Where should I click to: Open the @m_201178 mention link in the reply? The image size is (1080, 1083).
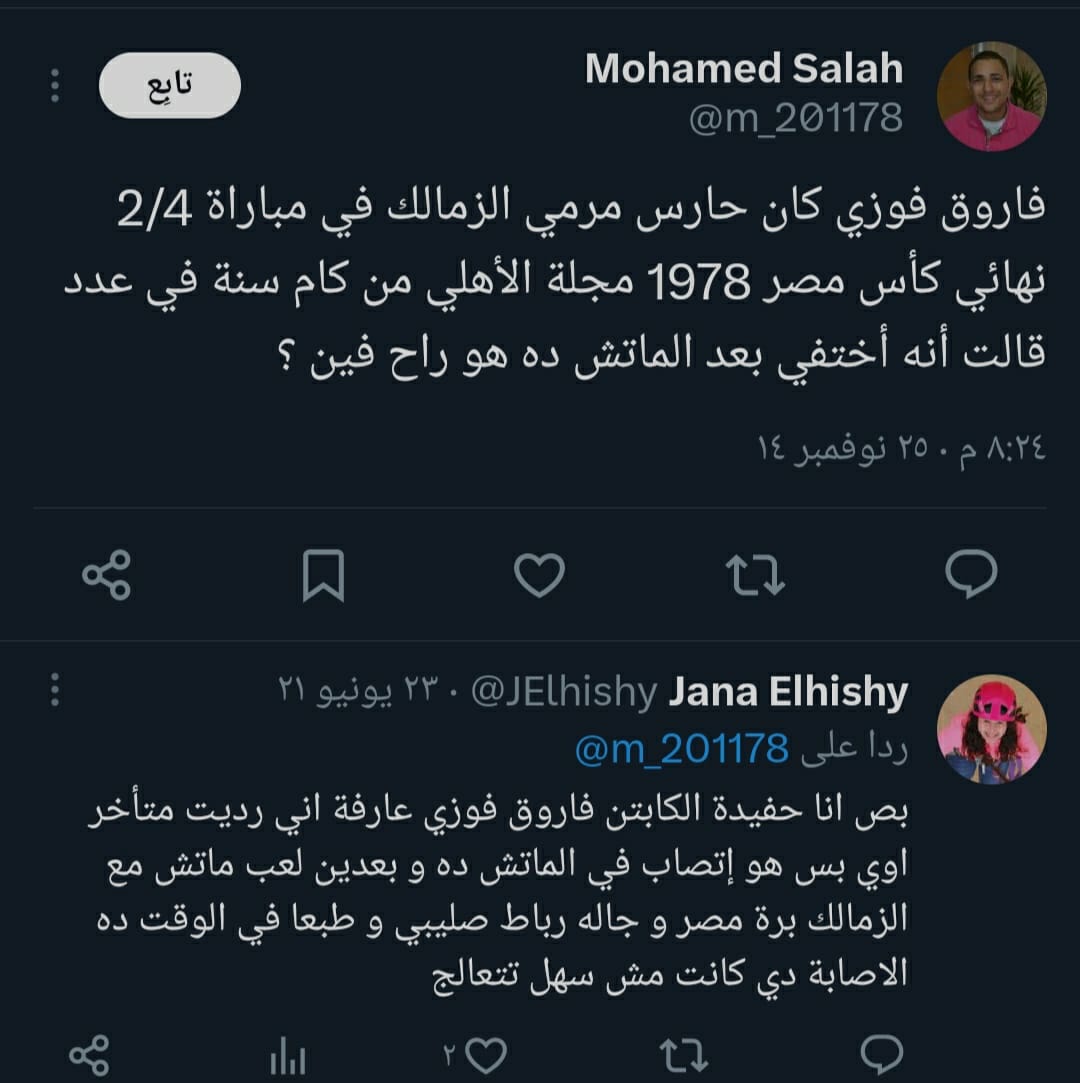(681, 748)
